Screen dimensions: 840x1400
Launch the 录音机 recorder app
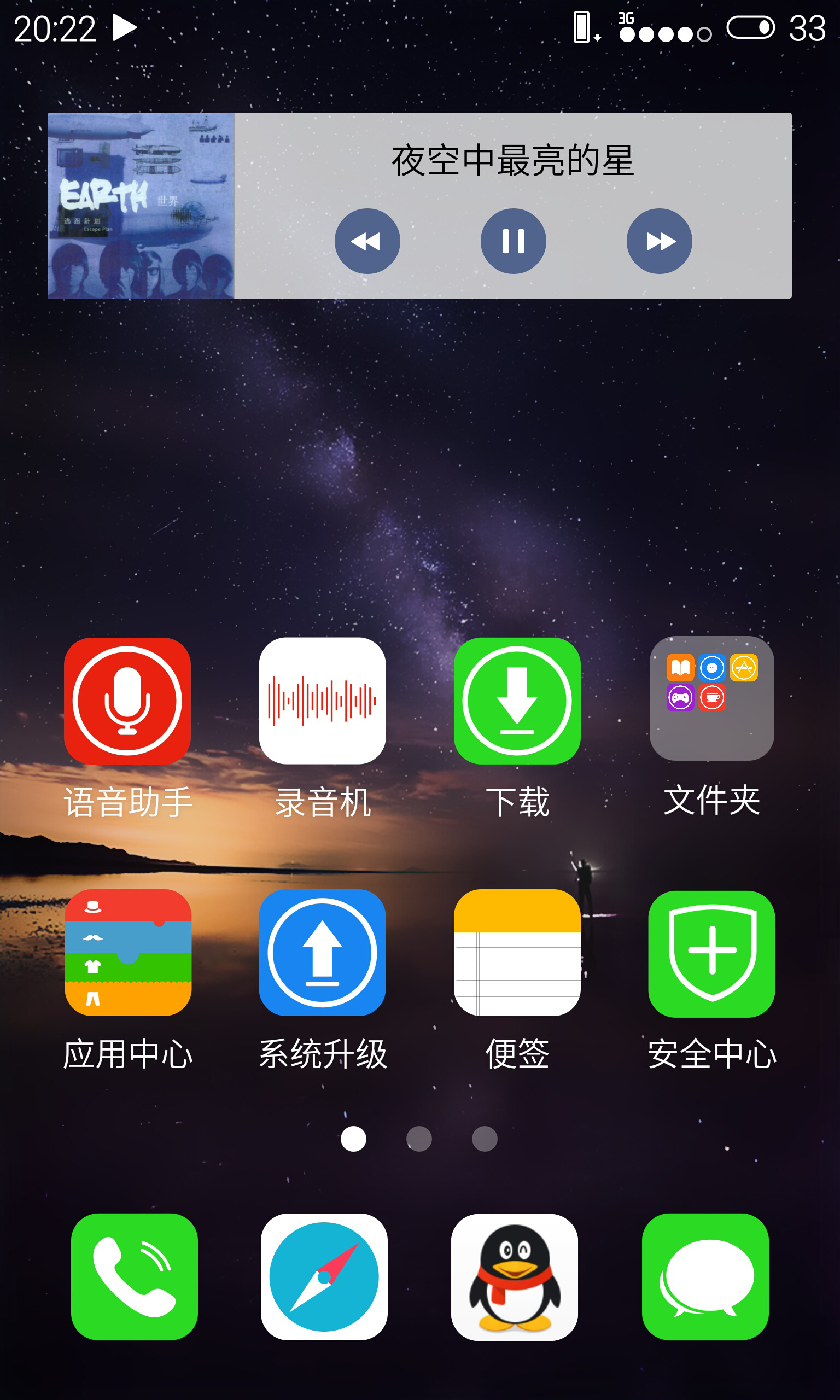click(x=322, y=701)
